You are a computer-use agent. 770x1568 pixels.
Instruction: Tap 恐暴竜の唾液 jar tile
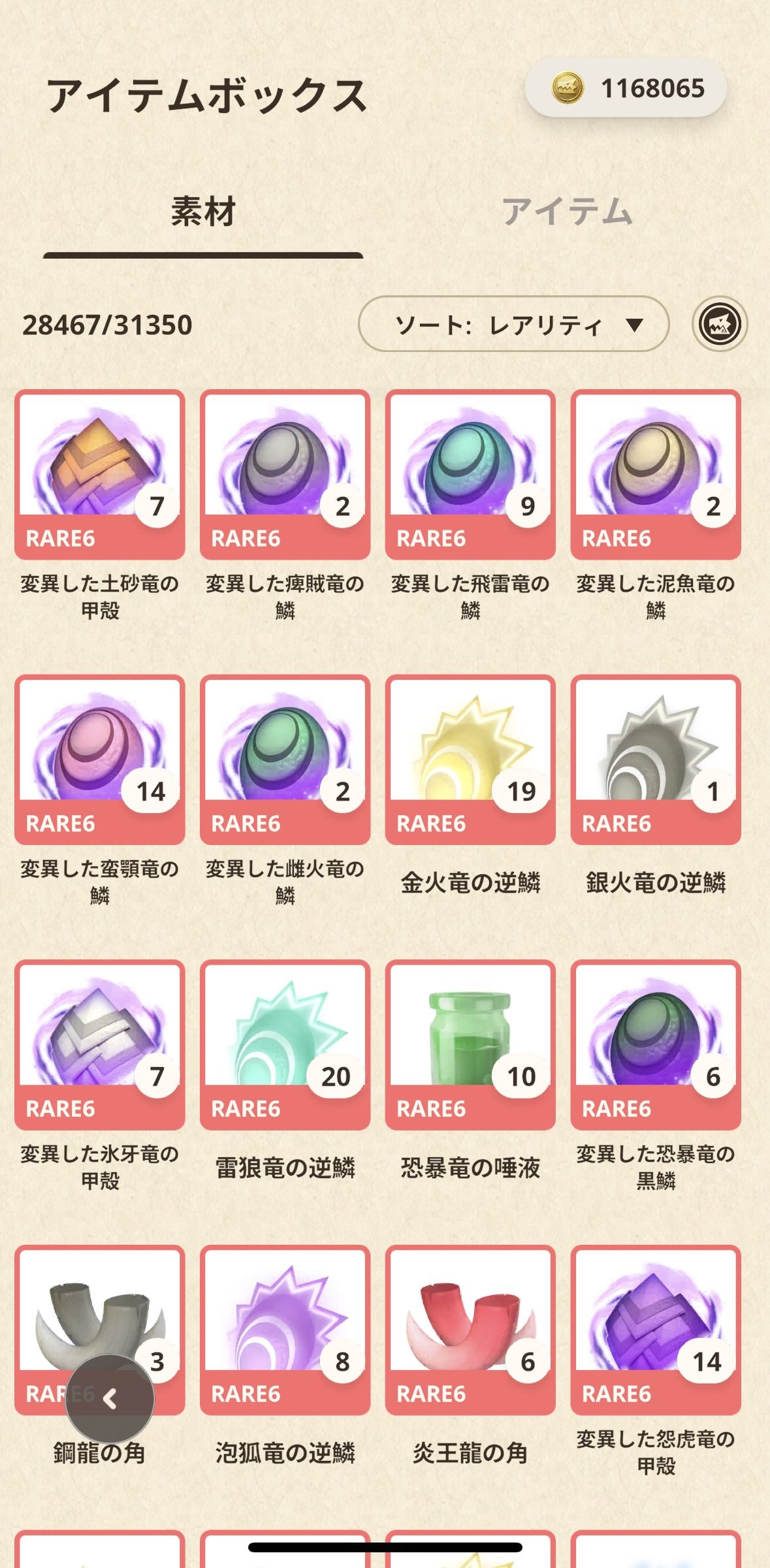pyautogui.click(x=470, y=1044)
